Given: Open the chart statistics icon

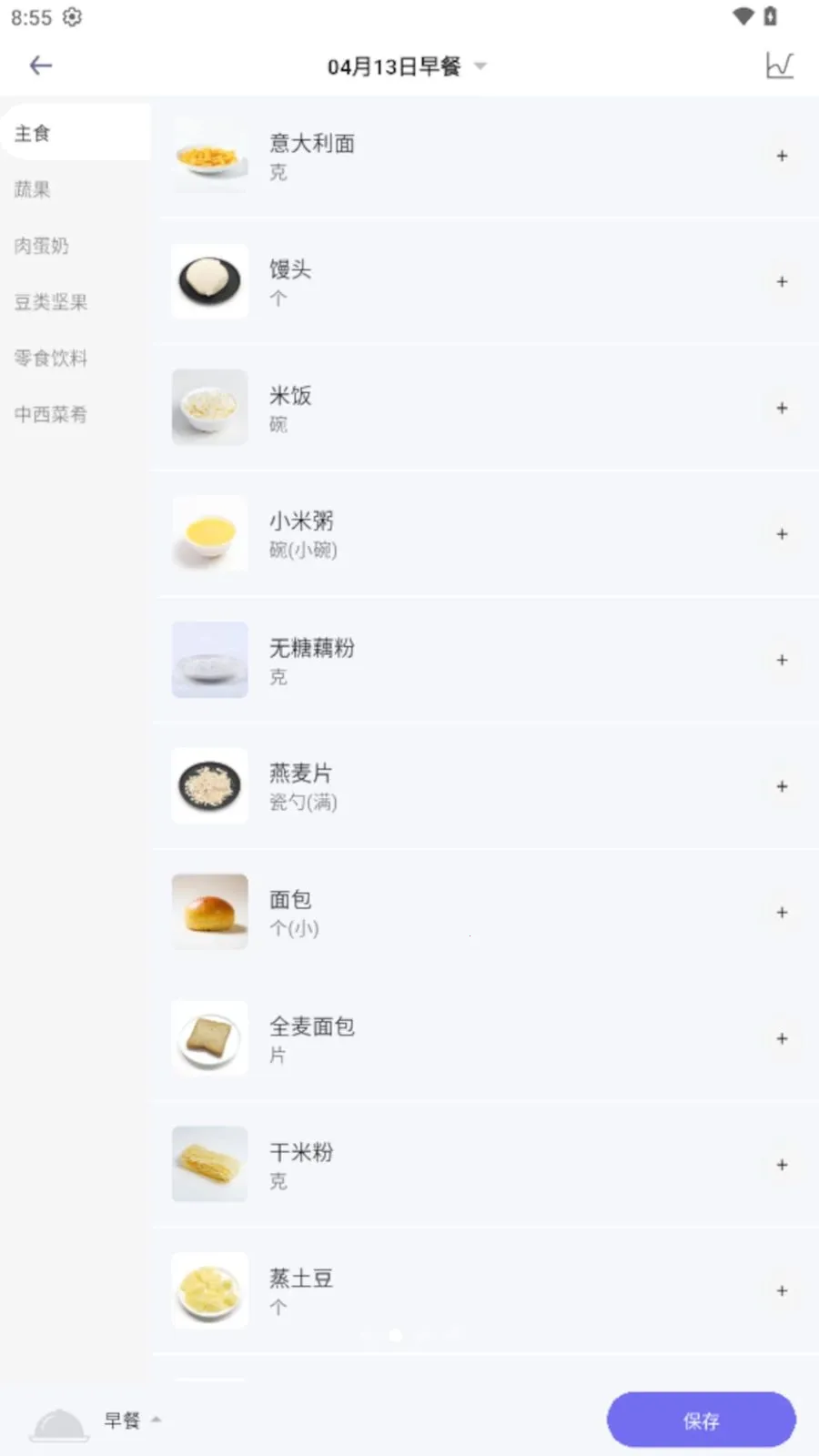Looking at the screenshot, I should click(x=781, y=65).
